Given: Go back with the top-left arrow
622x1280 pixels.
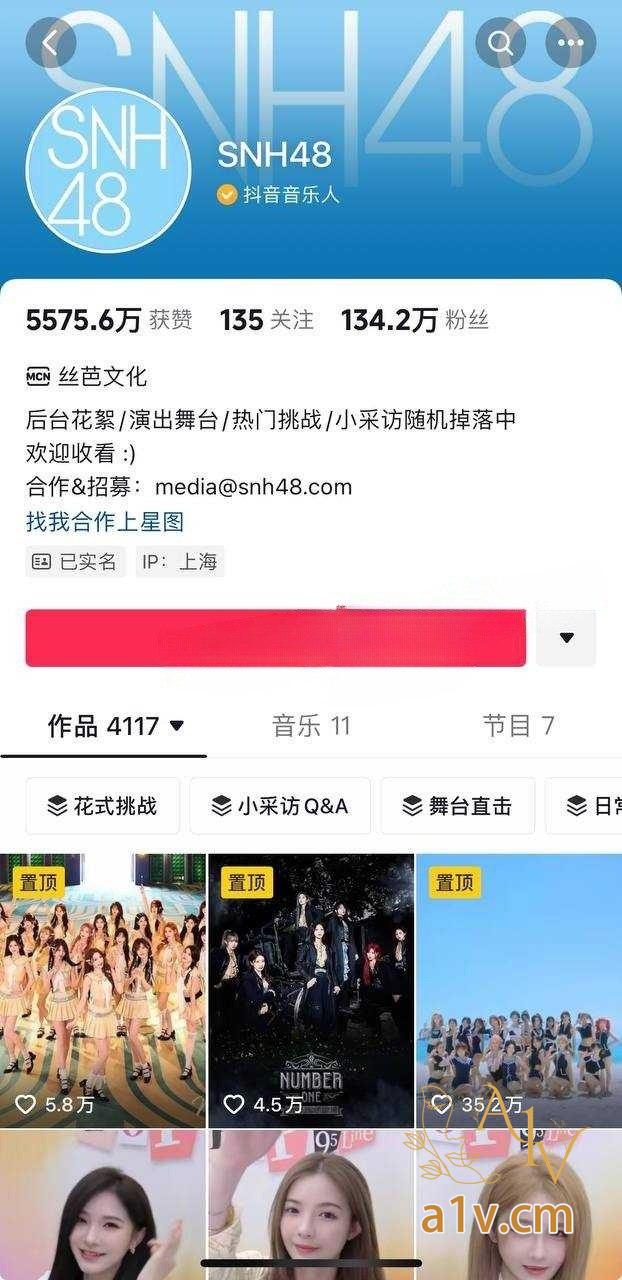Looking at the screenshot, I should [51, 43].
